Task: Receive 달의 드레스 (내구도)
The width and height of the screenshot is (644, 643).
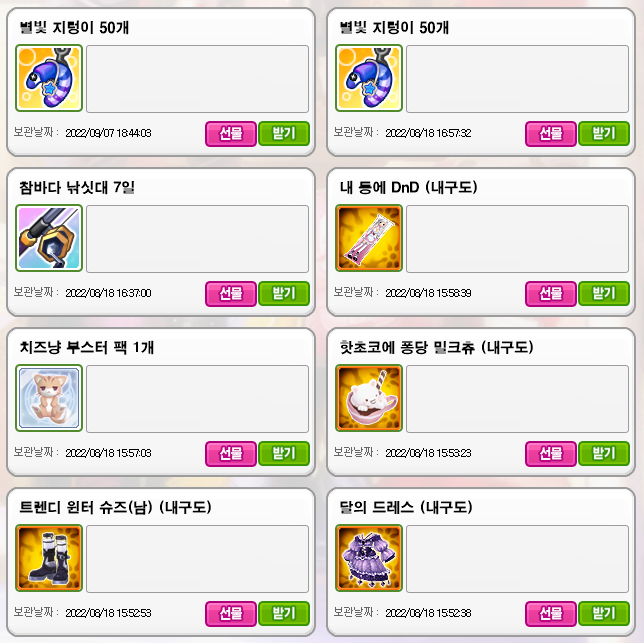Action: (x=604, y=613)
